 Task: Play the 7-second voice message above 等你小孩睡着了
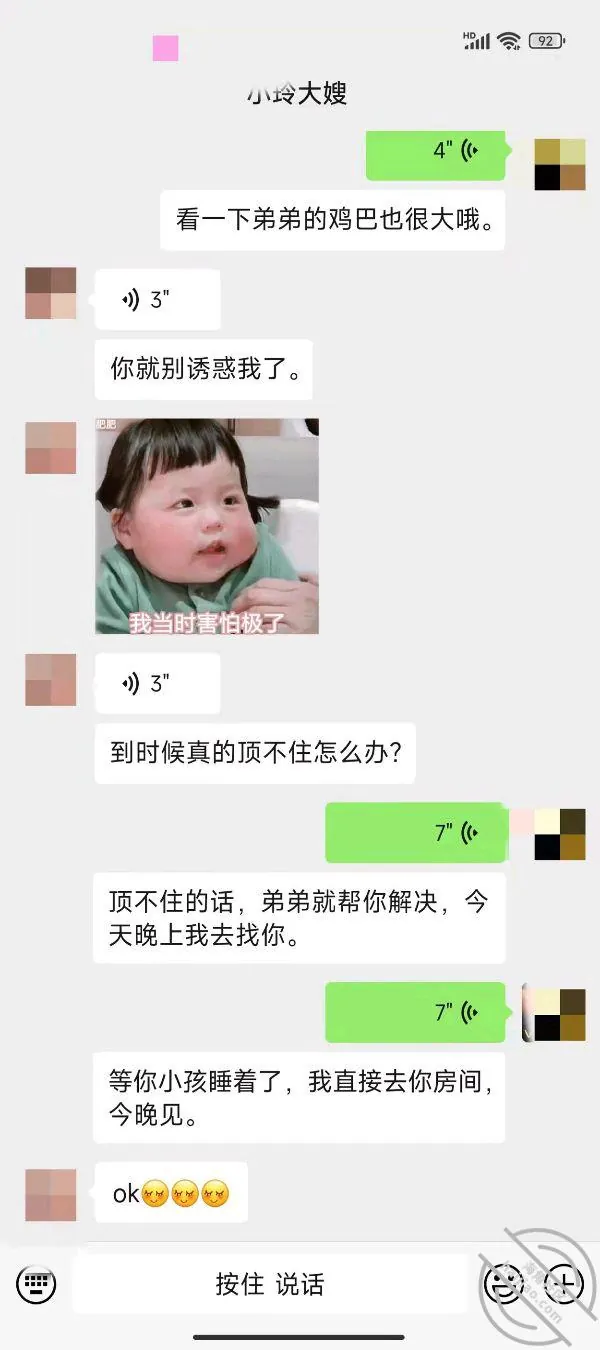415,1012
